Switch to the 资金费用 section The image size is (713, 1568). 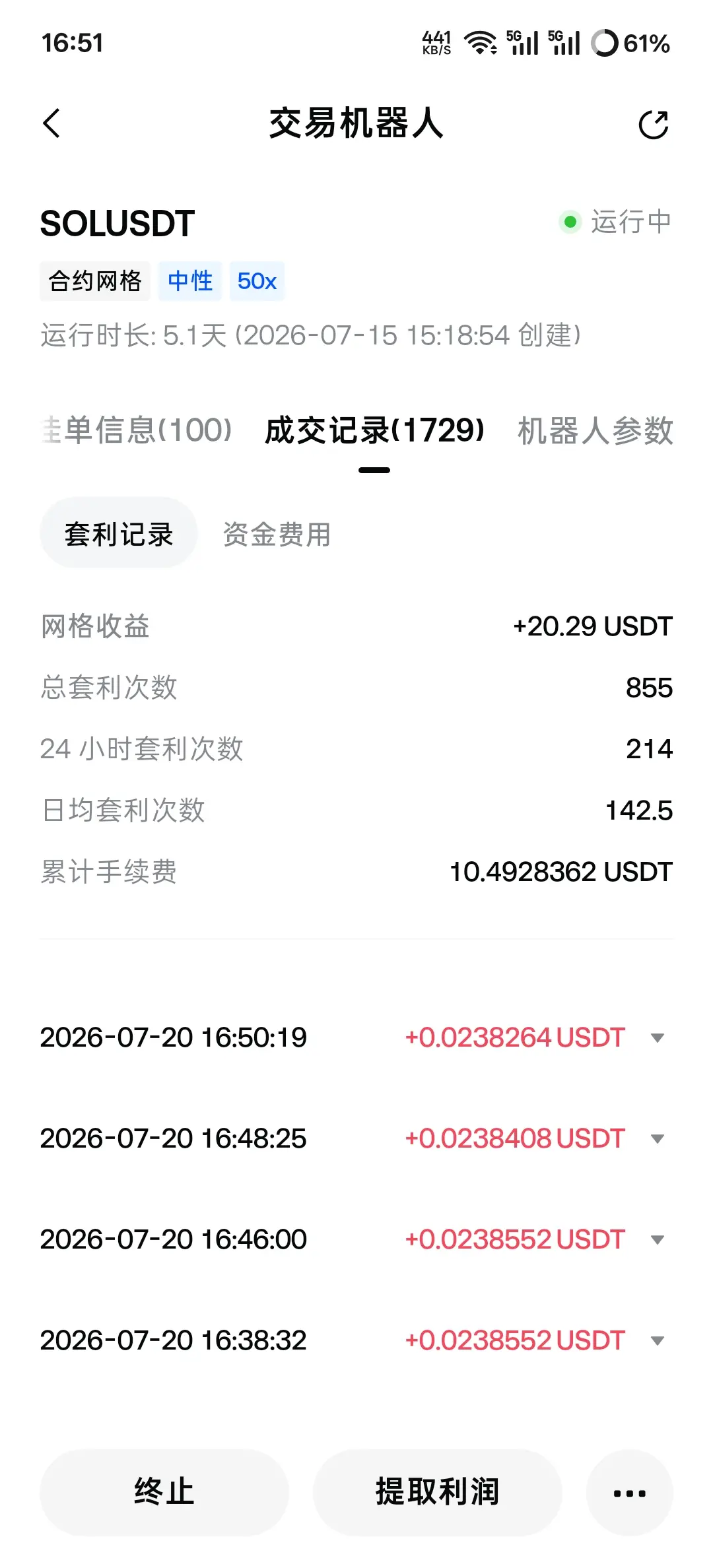[x=277, y=534]
